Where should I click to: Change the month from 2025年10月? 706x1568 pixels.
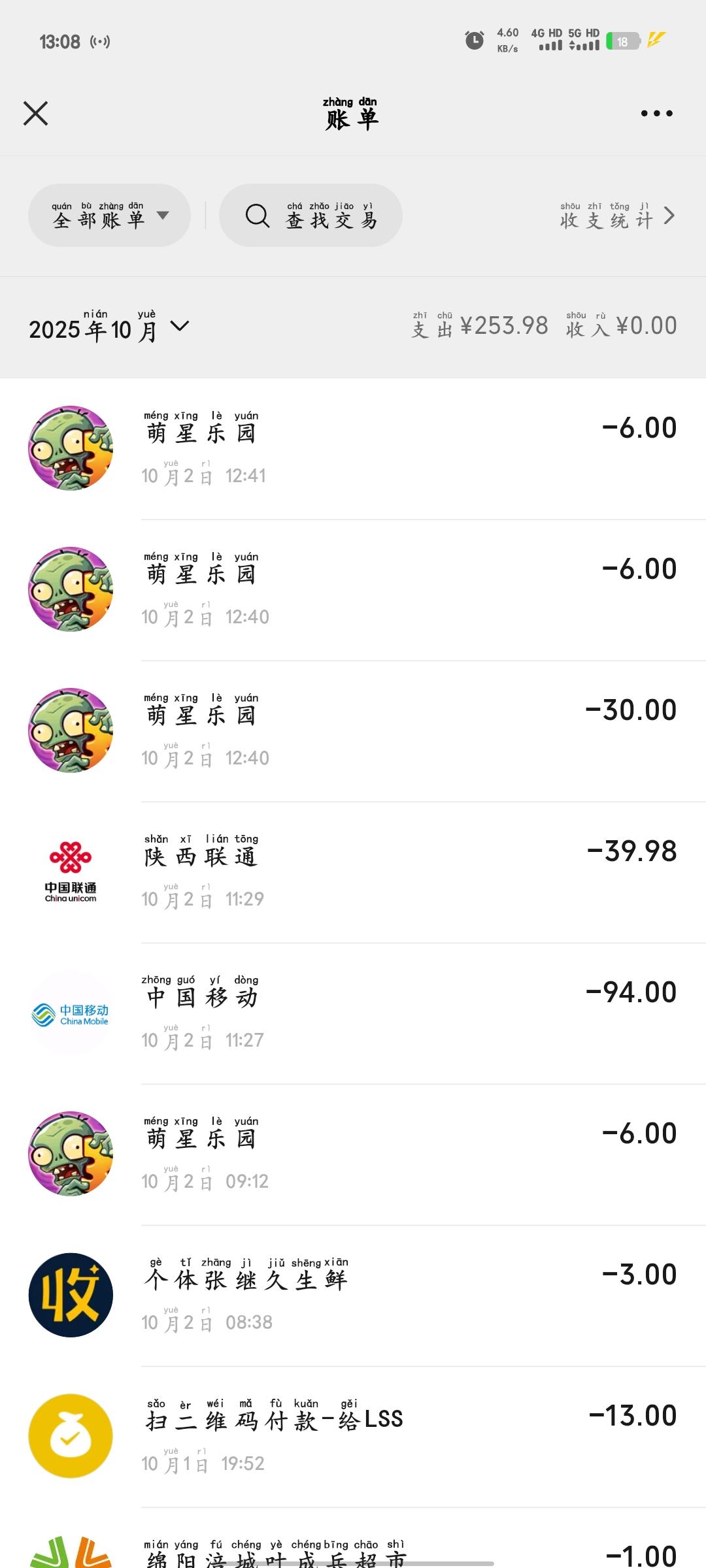pos(109,327)
